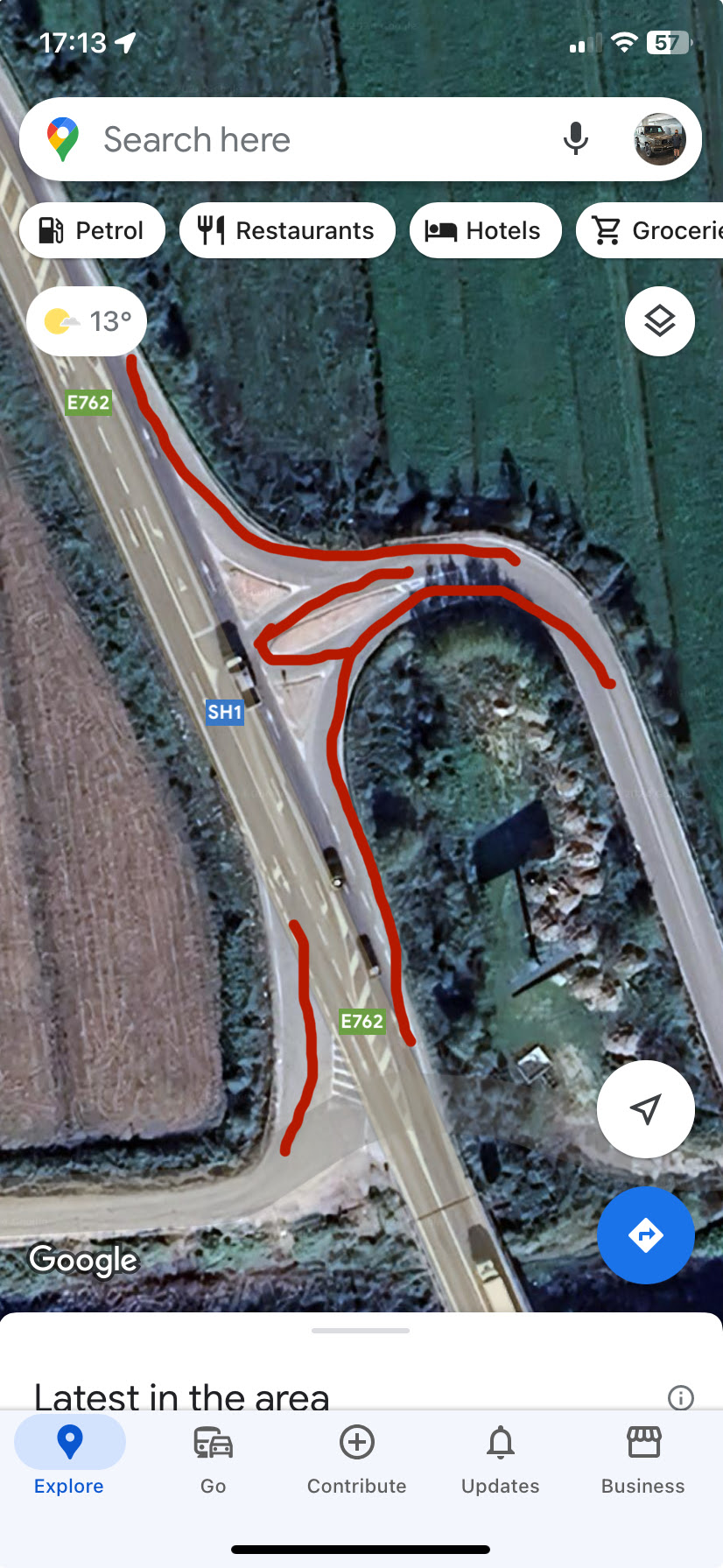The width and height of the screenshot is (723, 1568).
Task: Open the blue directions button
Action: click(645, 1235)
